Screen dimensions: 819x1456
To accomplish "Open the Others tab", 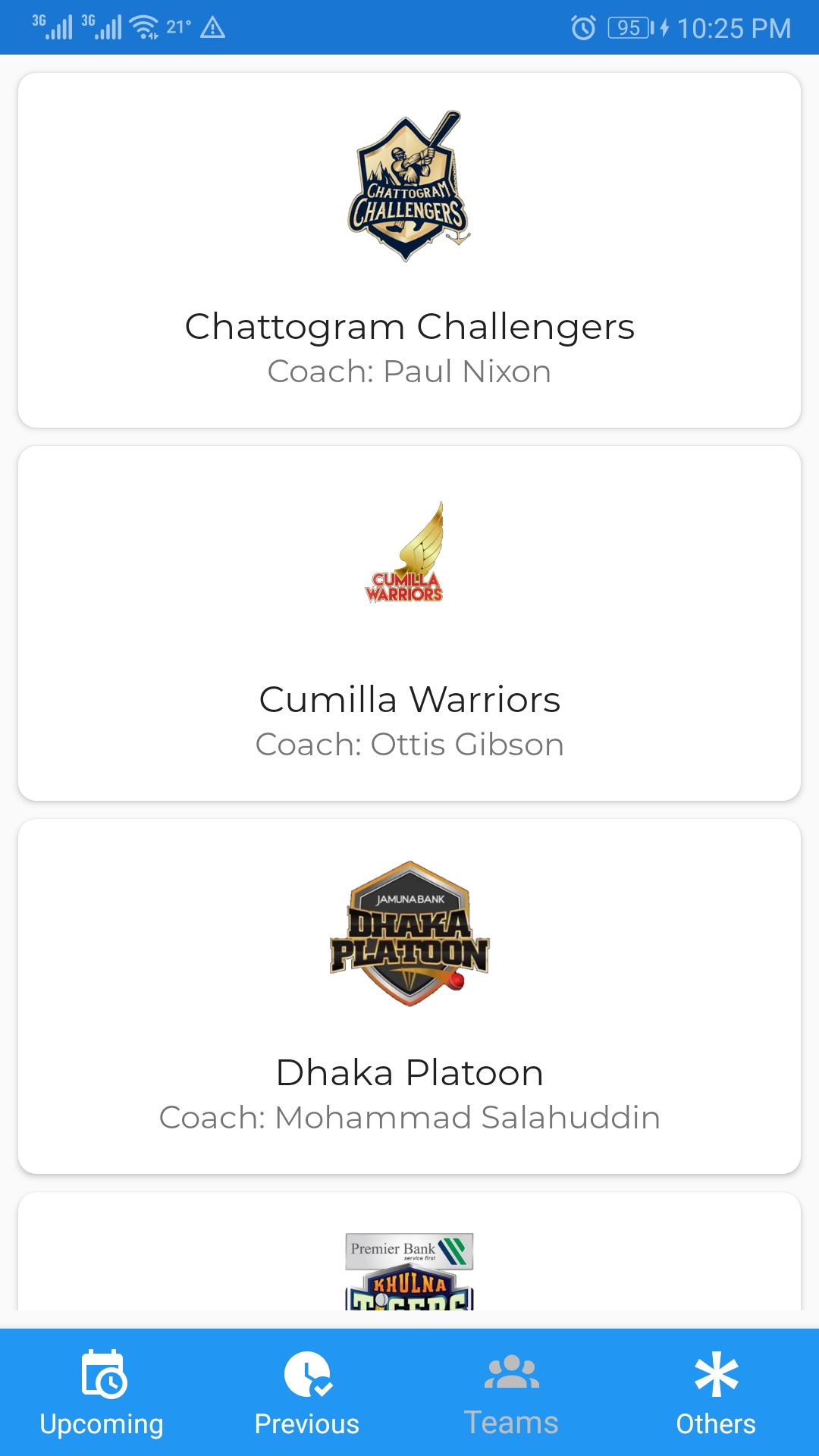I will (716, 1394).
